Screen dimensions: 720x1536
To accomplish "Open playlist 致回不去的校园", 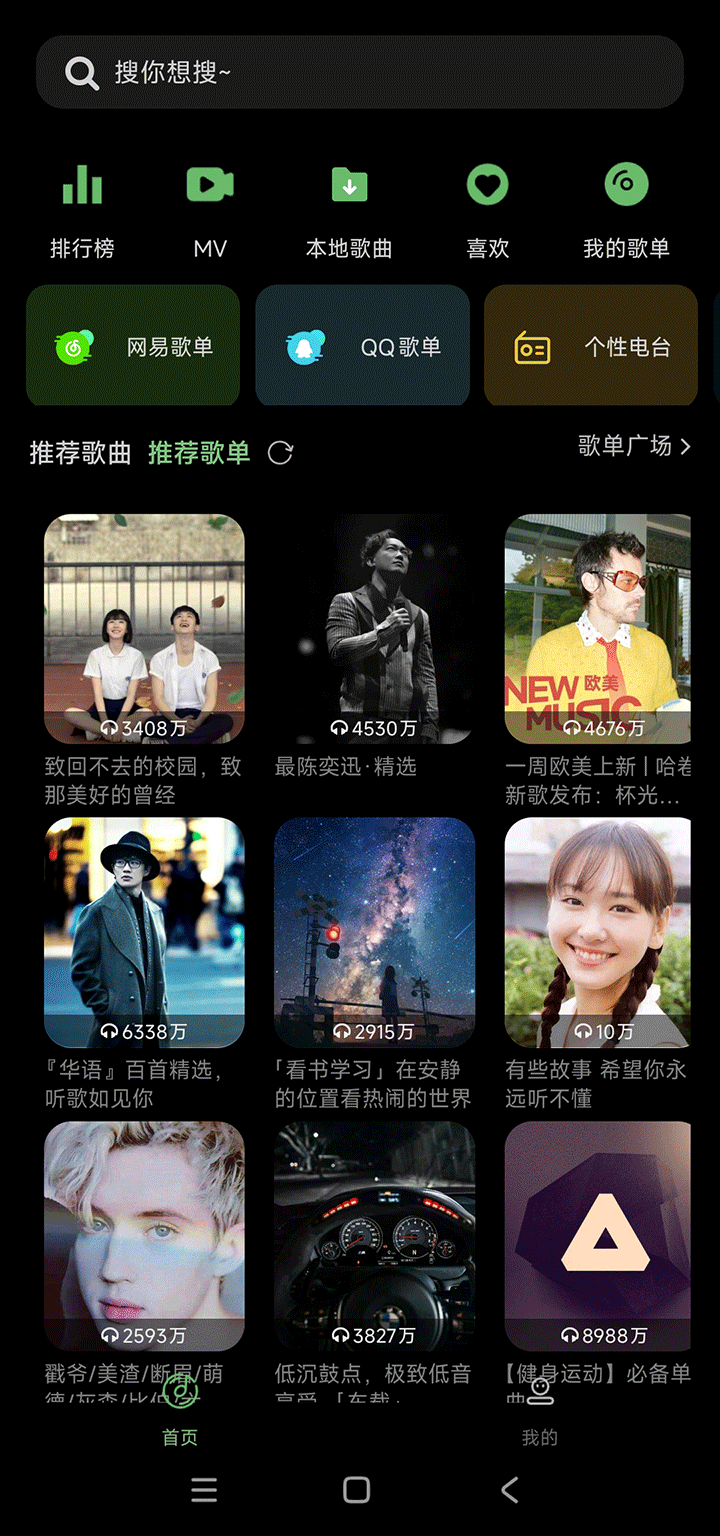I will click(x=144, y=629).
